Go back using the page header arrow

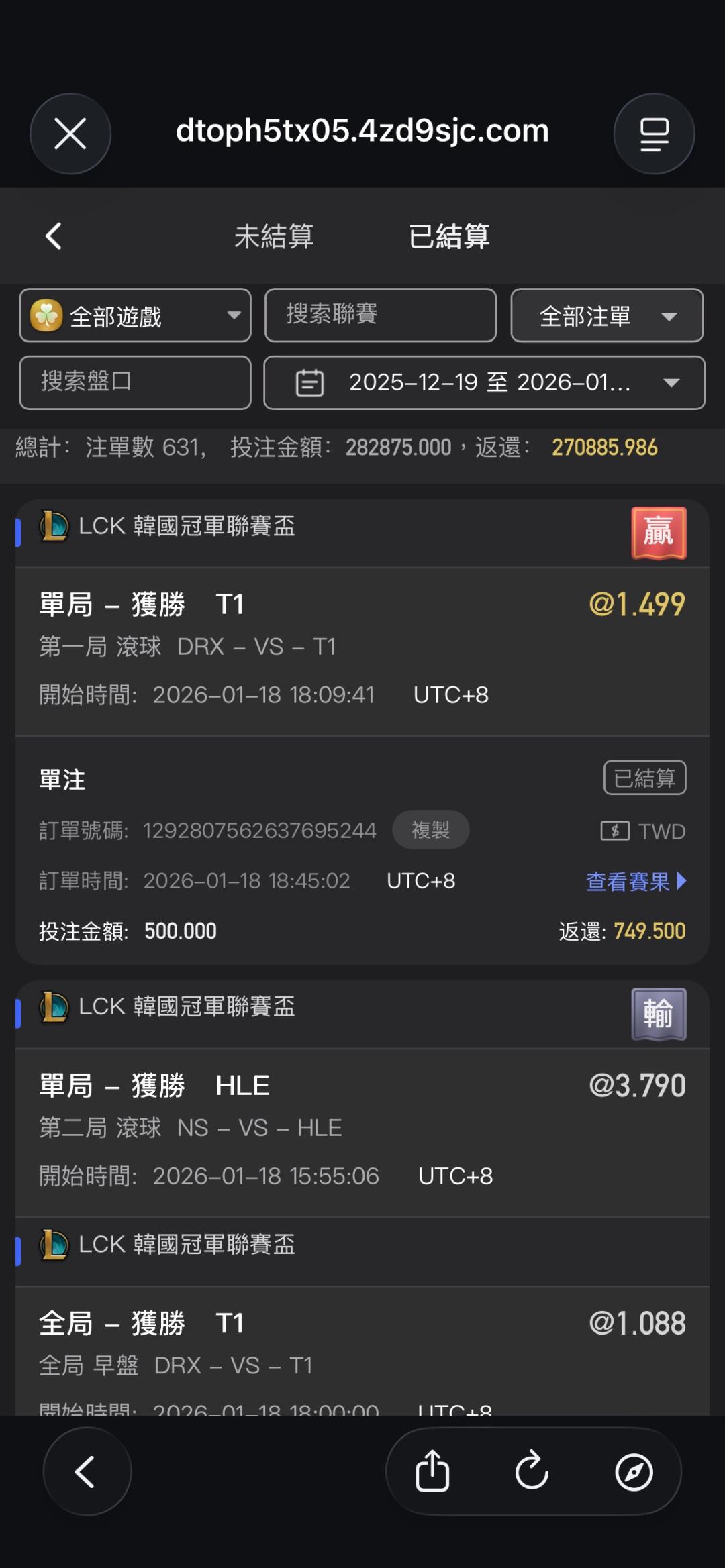[x=54, y=236]
